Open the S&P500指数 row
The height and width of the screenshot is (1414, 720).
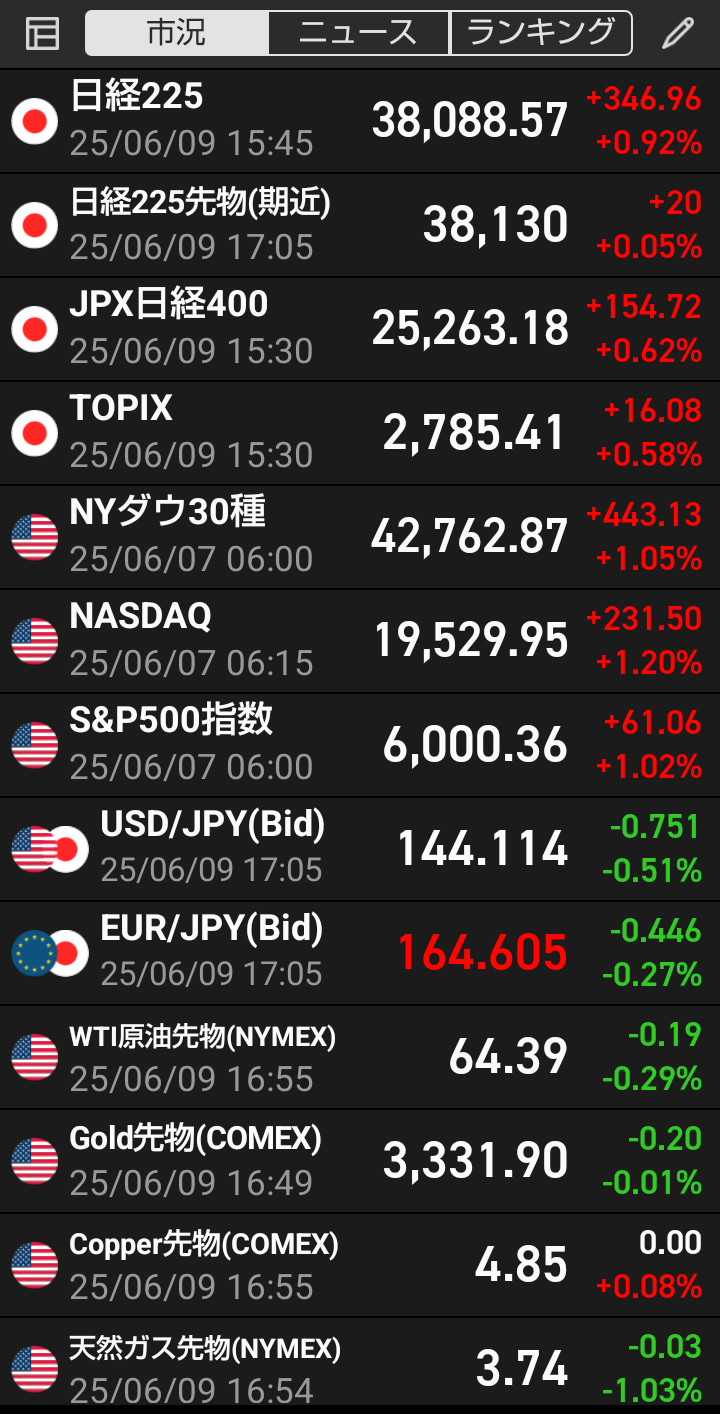click(360, 745)
